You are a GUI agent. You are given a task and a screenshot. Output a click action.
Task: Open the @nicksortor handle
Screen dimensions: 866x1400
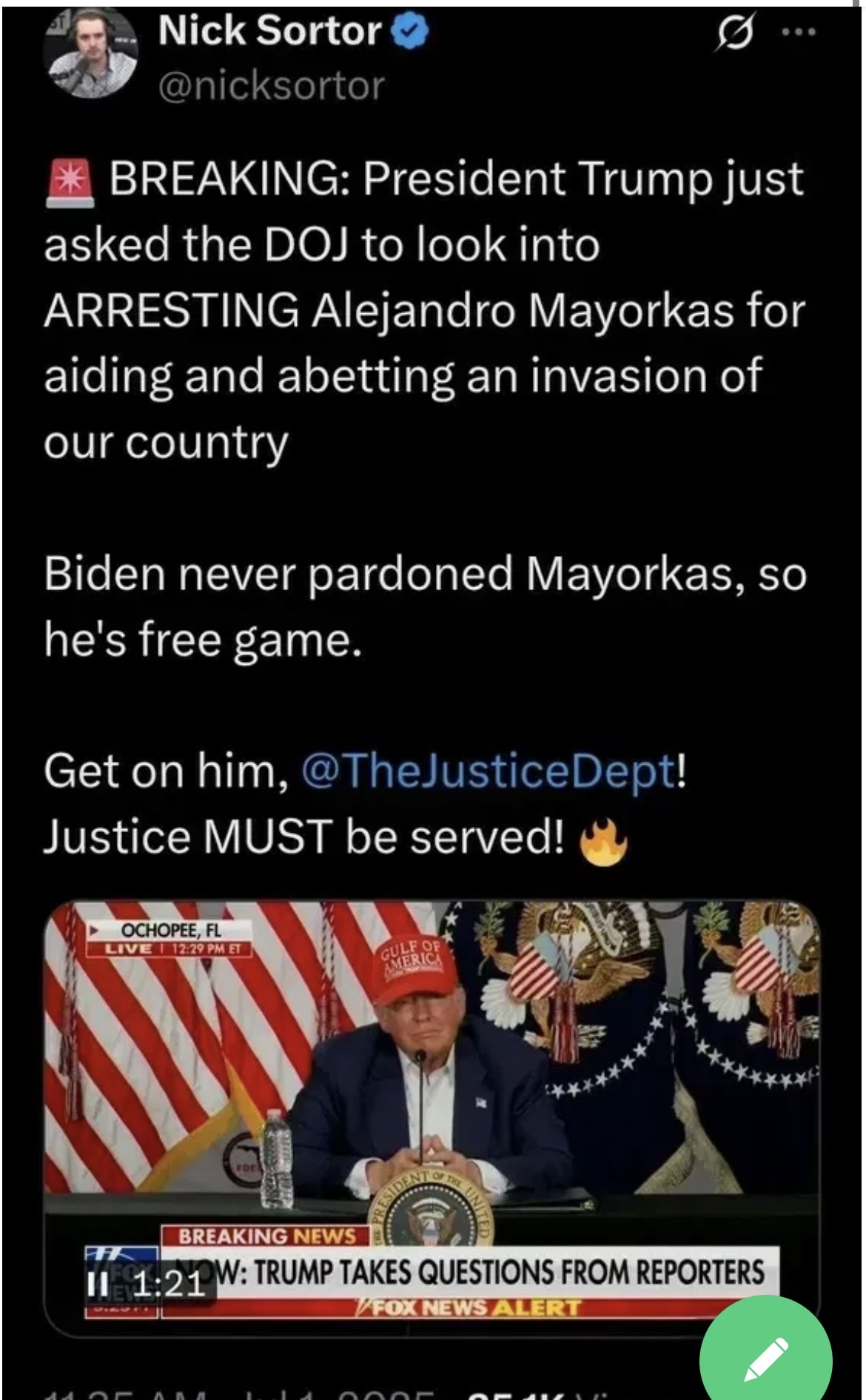point(271,85)
